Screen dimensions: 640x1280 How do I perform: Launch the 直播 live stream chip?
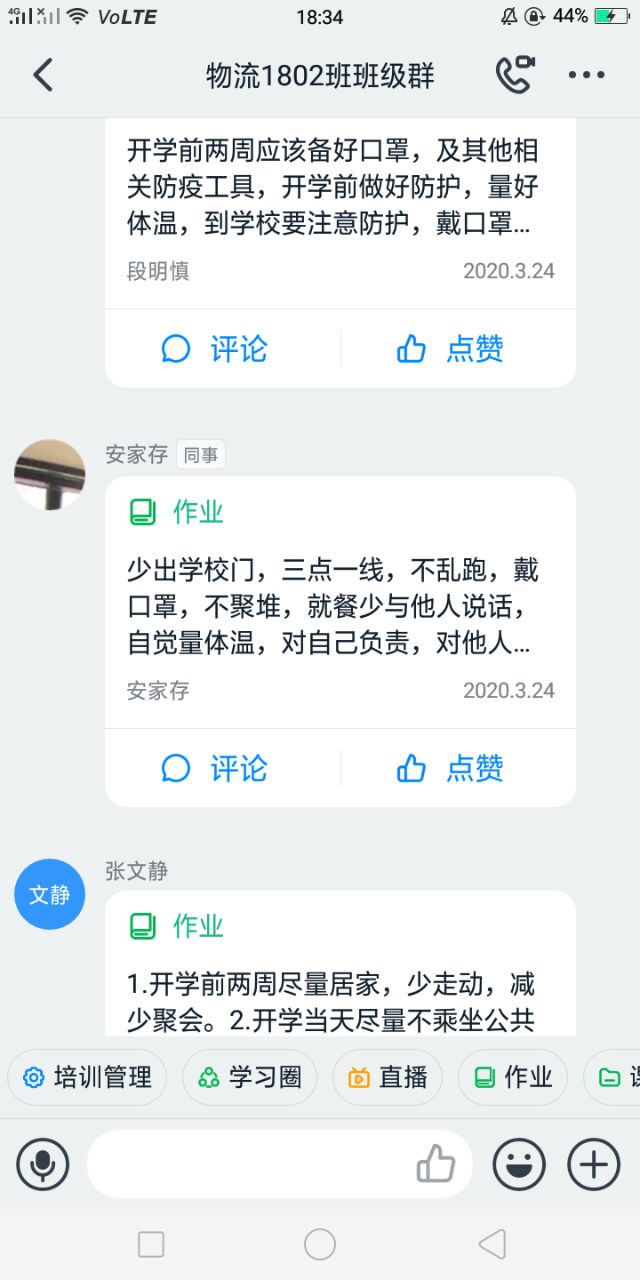point(388,1077)
